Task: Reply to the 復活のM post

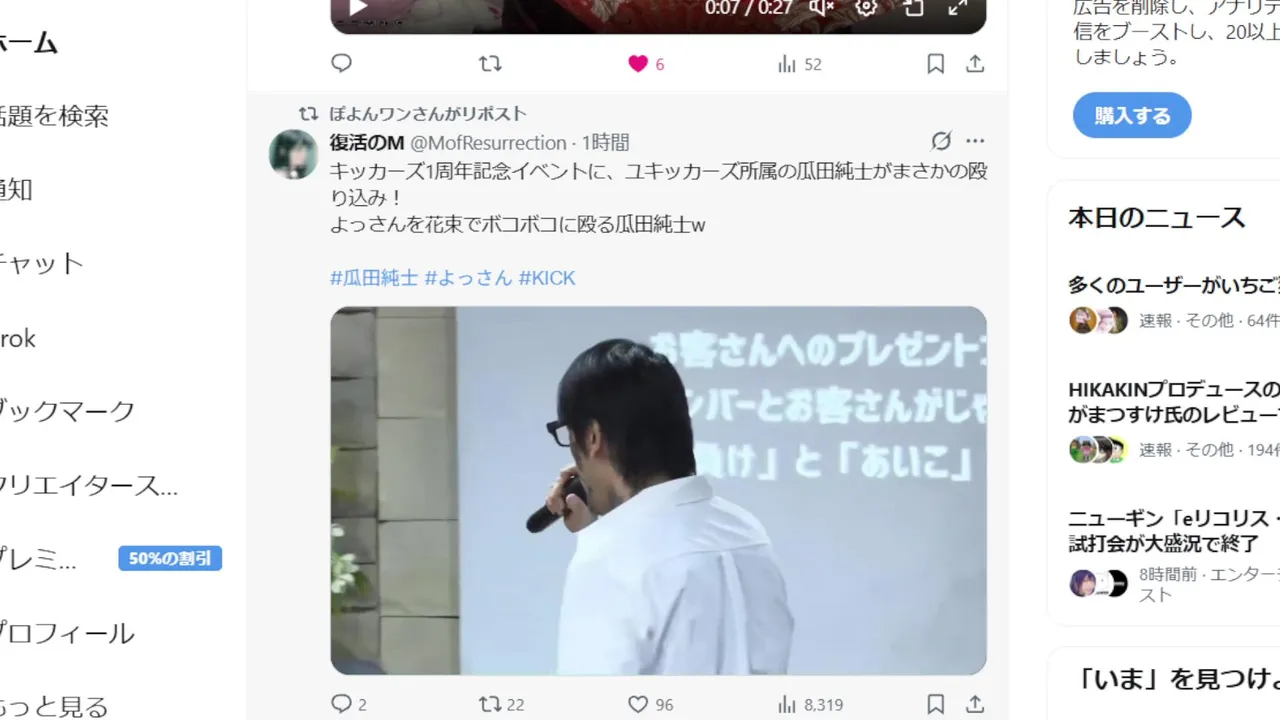Action: pos(341,705)
